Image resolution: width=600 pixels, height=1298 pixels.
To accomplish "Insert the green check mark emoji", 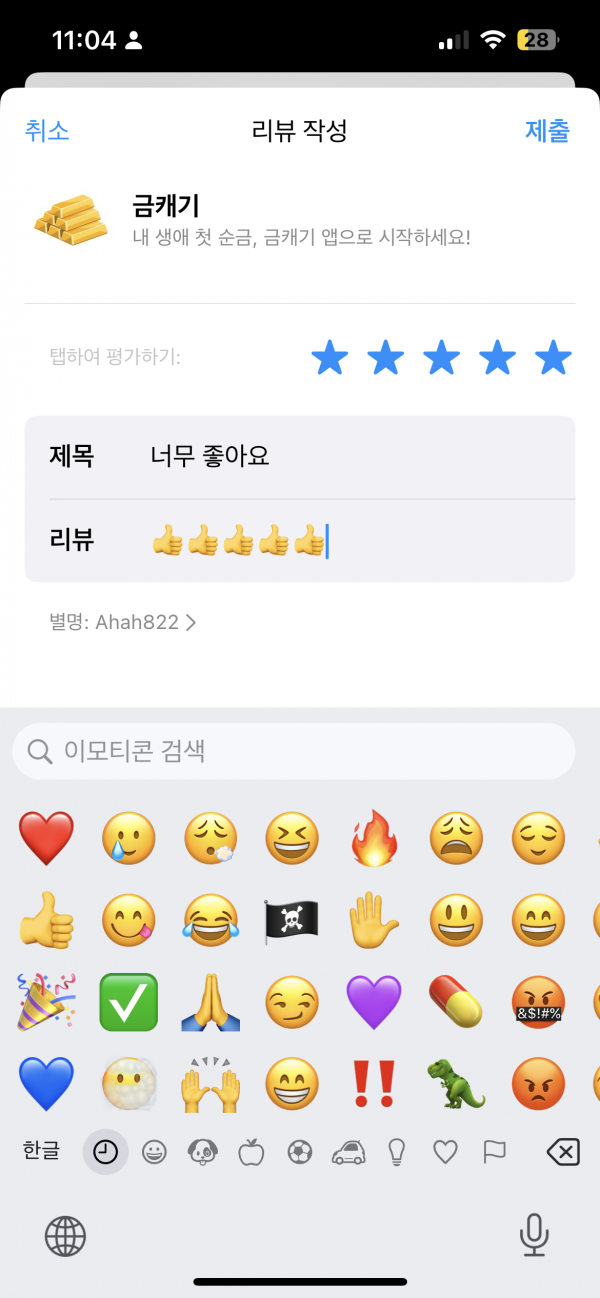I will (x=128, y=1002).
